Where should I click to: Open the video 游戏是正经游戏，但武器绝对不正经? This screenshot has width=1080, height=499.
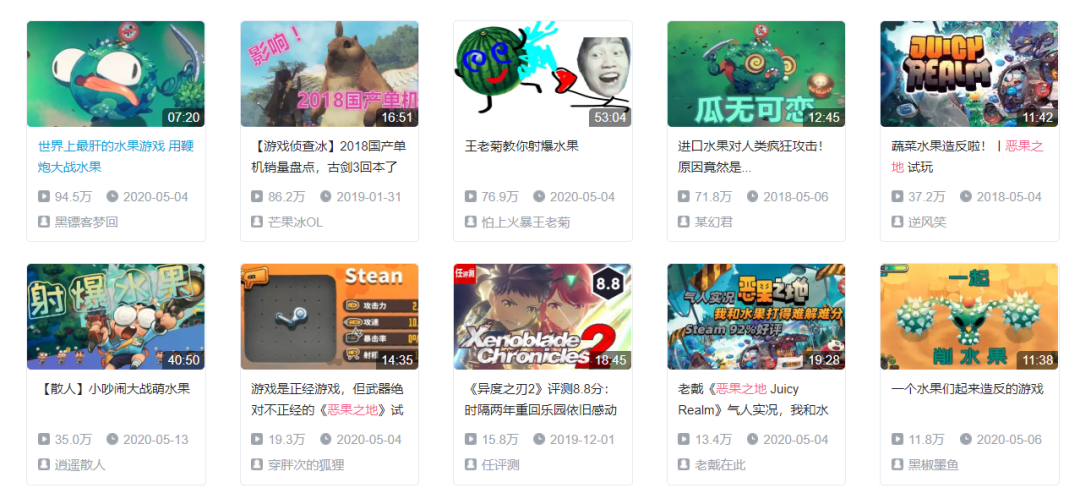point(329,316)
